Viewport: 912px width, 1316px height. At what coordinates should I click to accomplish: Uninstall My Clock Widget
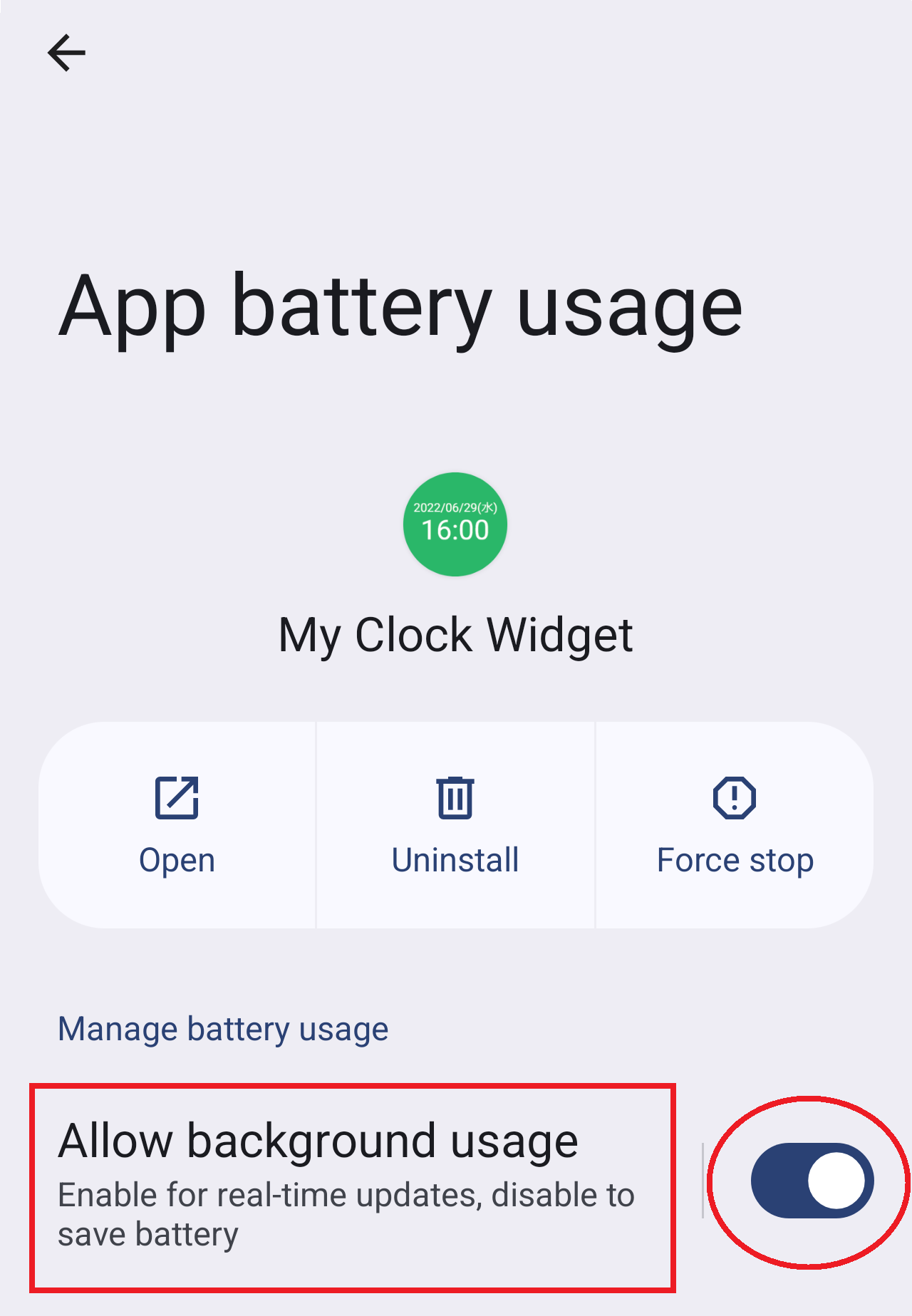(x=455, y=825)
